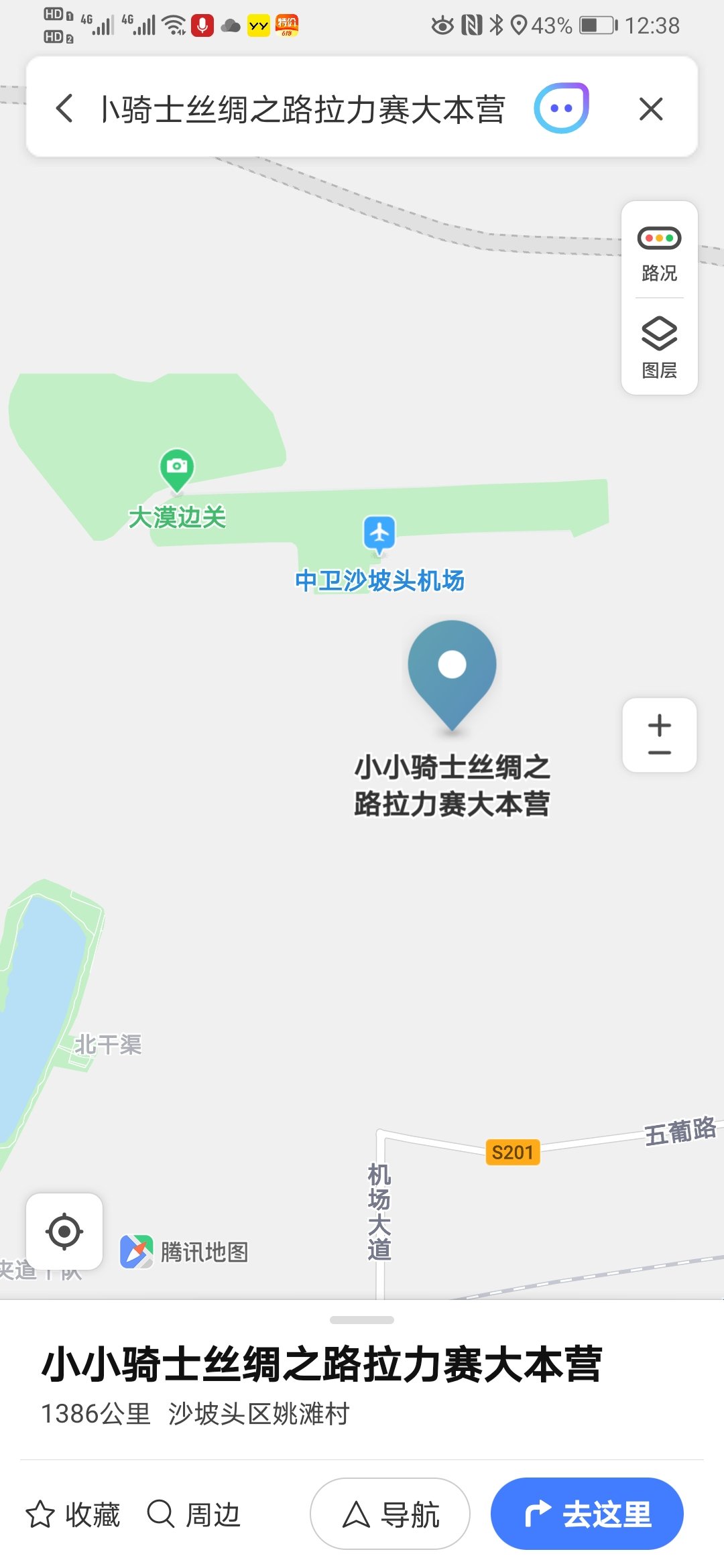The width and height of the screenshot is (724, 1568).
Task: Zoom out with the minus button
Action: click(660, 753)
